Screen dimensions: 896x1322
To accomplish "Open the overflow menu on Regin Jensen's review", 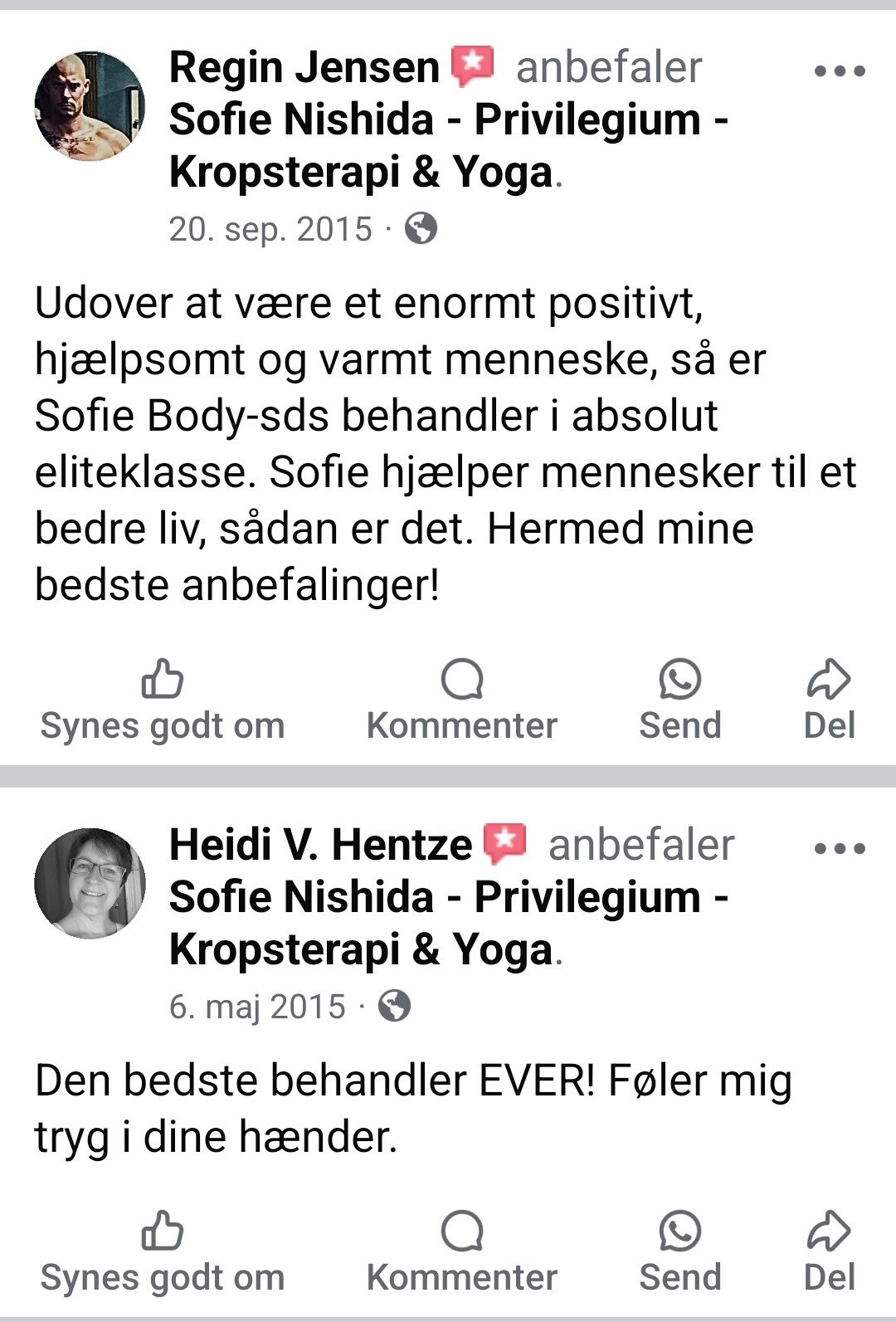I will click(840, 71).
